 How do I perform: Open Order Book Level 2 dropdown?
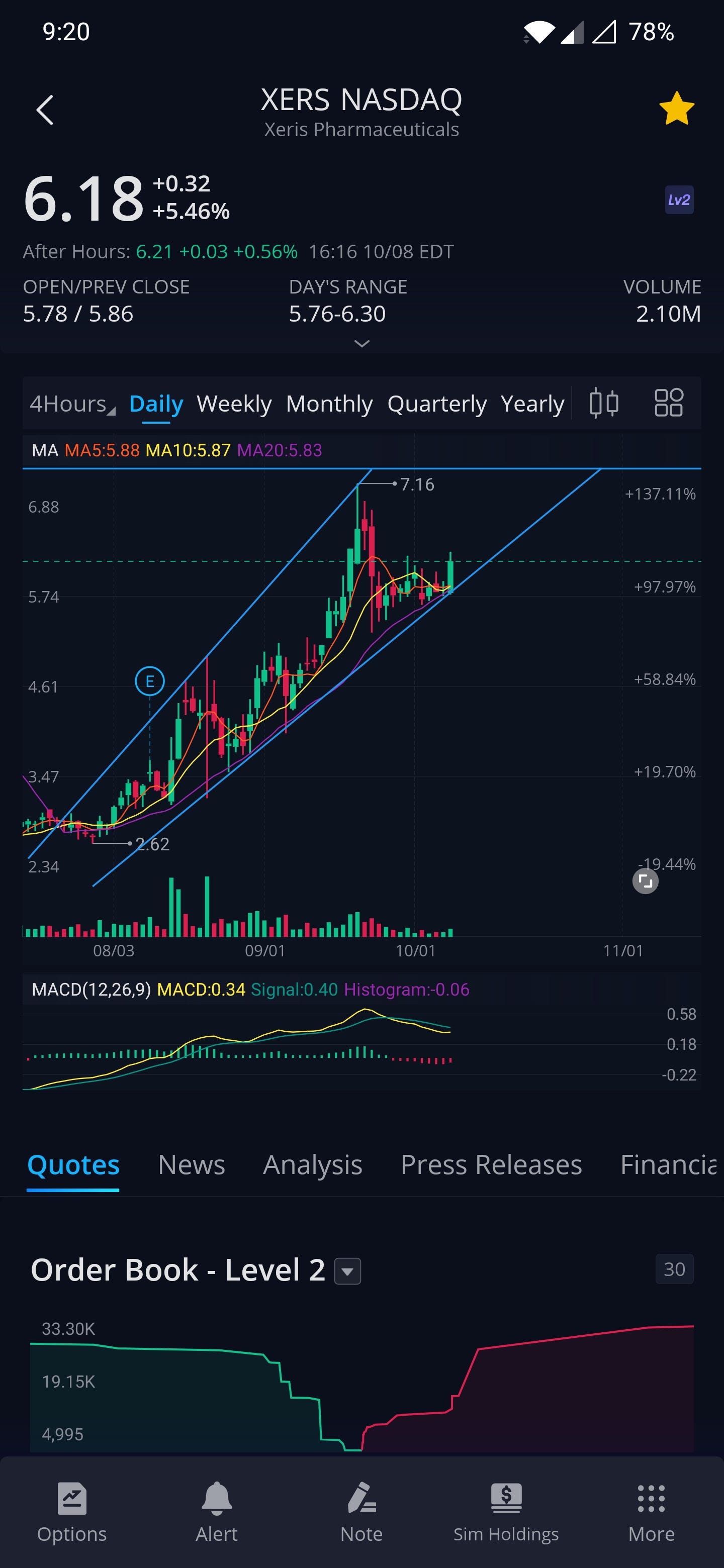tap(348, 1271)
